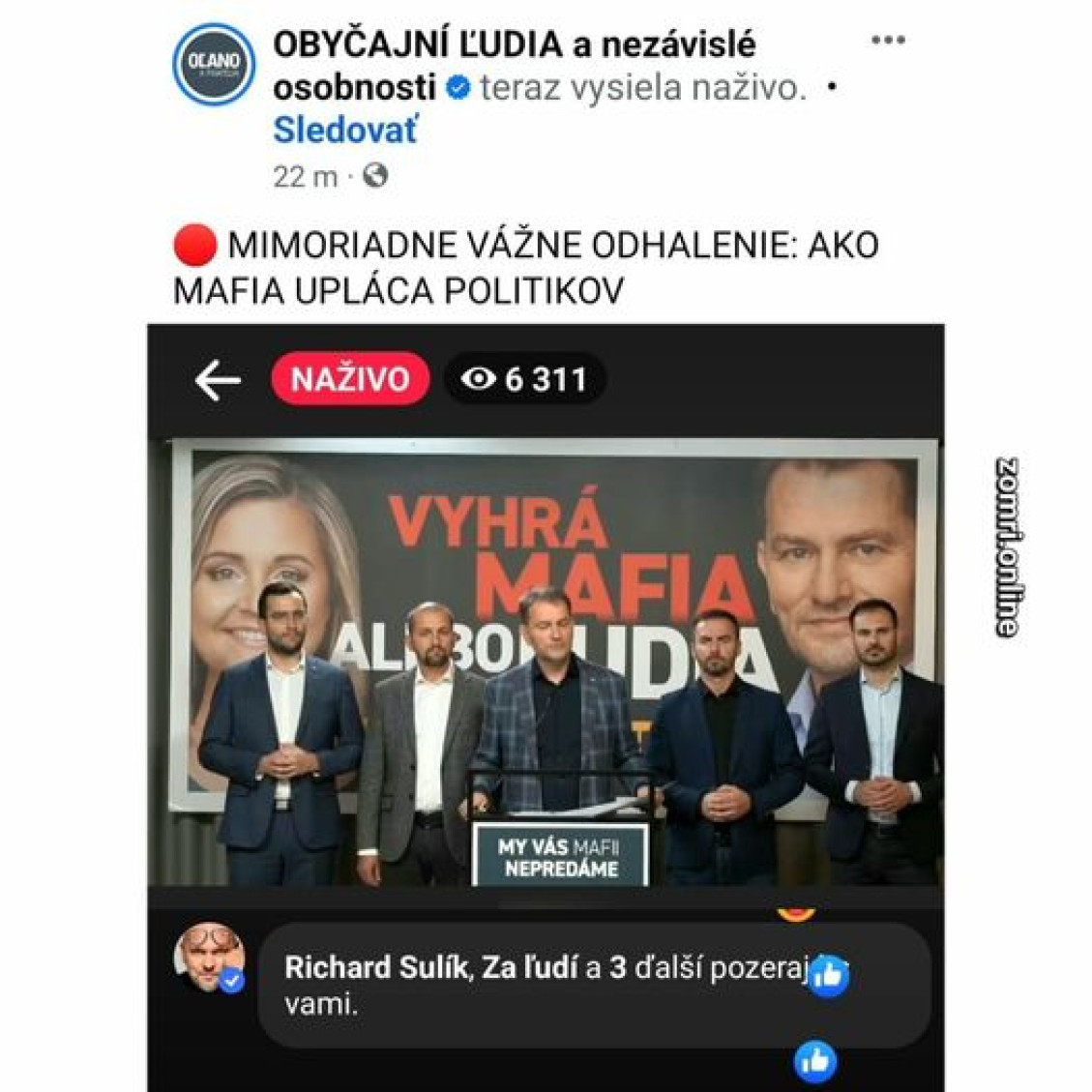Open OBYČAJNÍ ĽUDIA a nezávislé osobnosti page
The image size is (1092, 1092).
point(513,44)
